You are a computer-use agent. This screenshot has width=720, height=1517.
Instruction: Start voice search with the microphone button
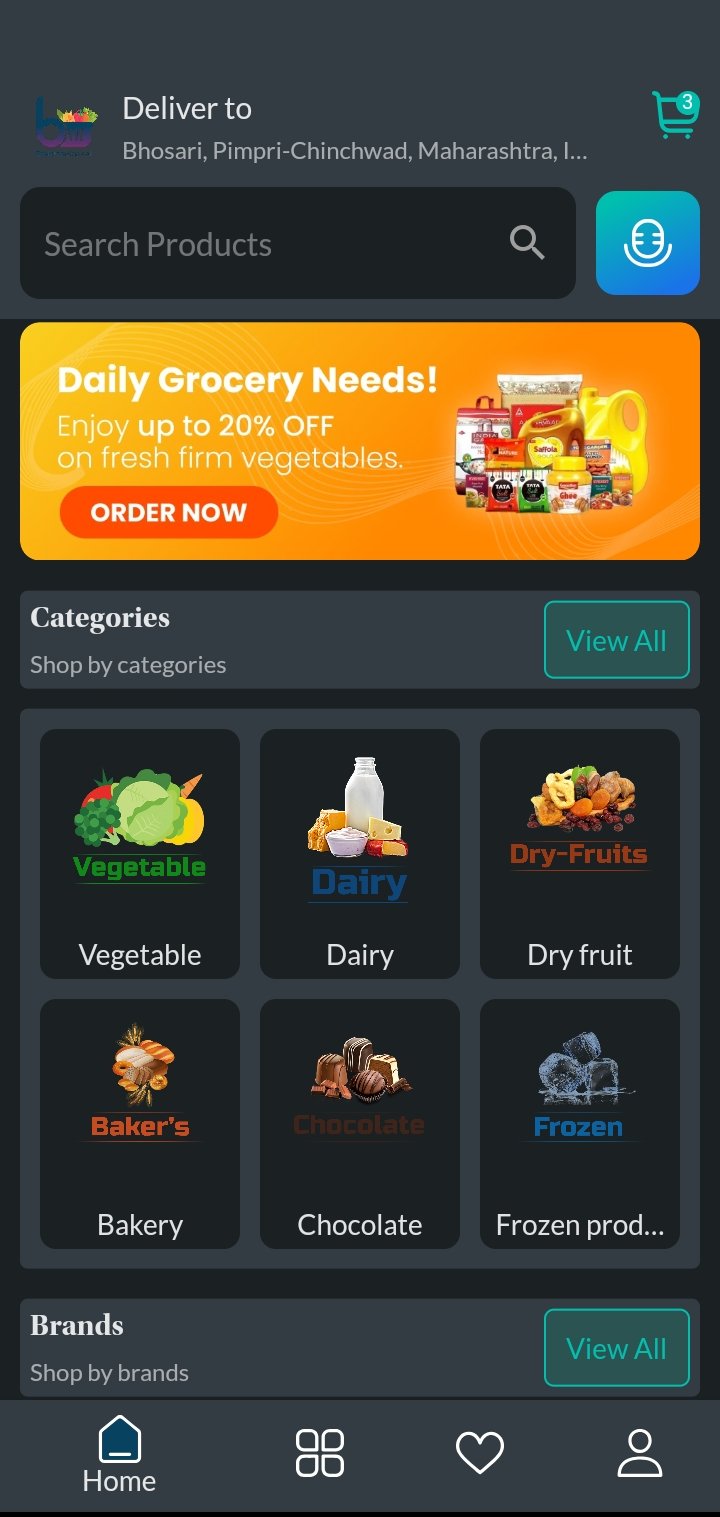point(647,243)
